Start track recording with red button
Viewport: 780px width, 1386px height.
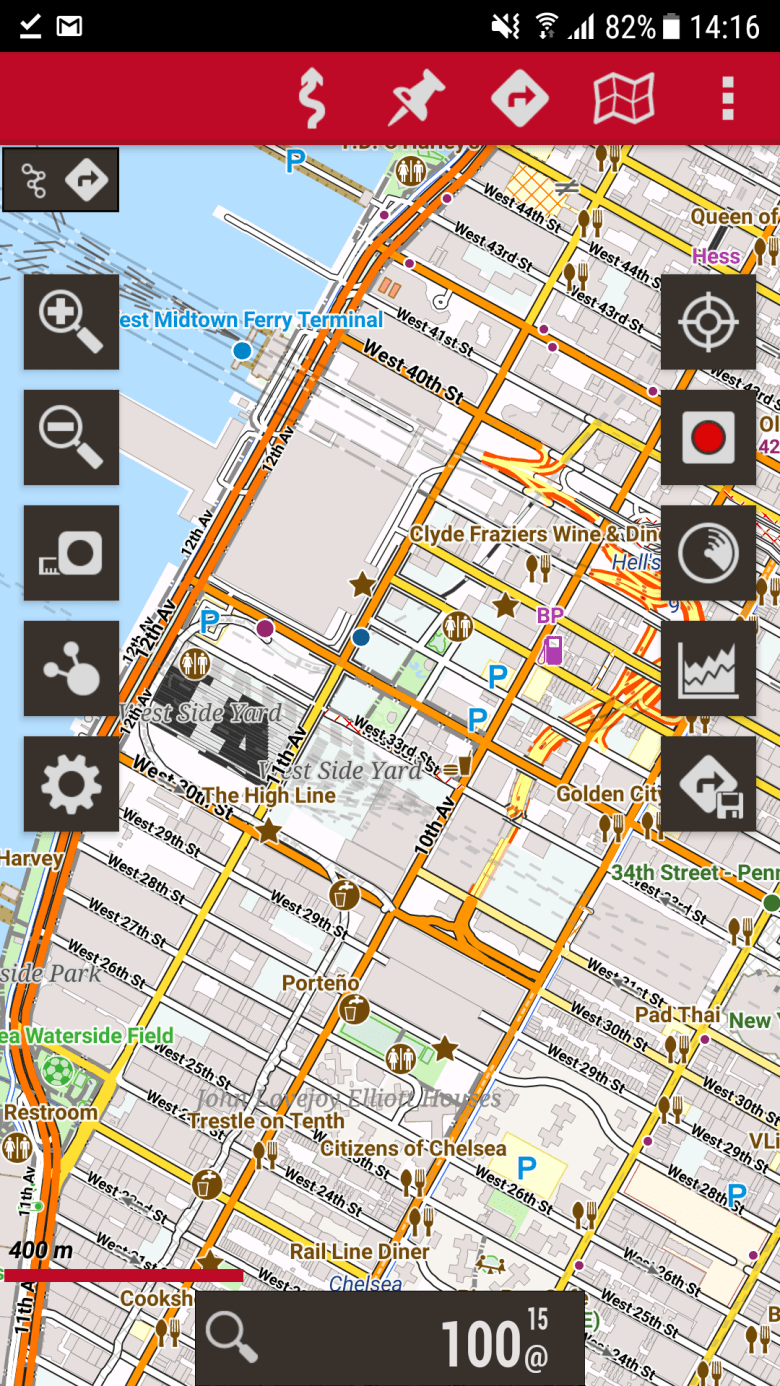(708, 438)
